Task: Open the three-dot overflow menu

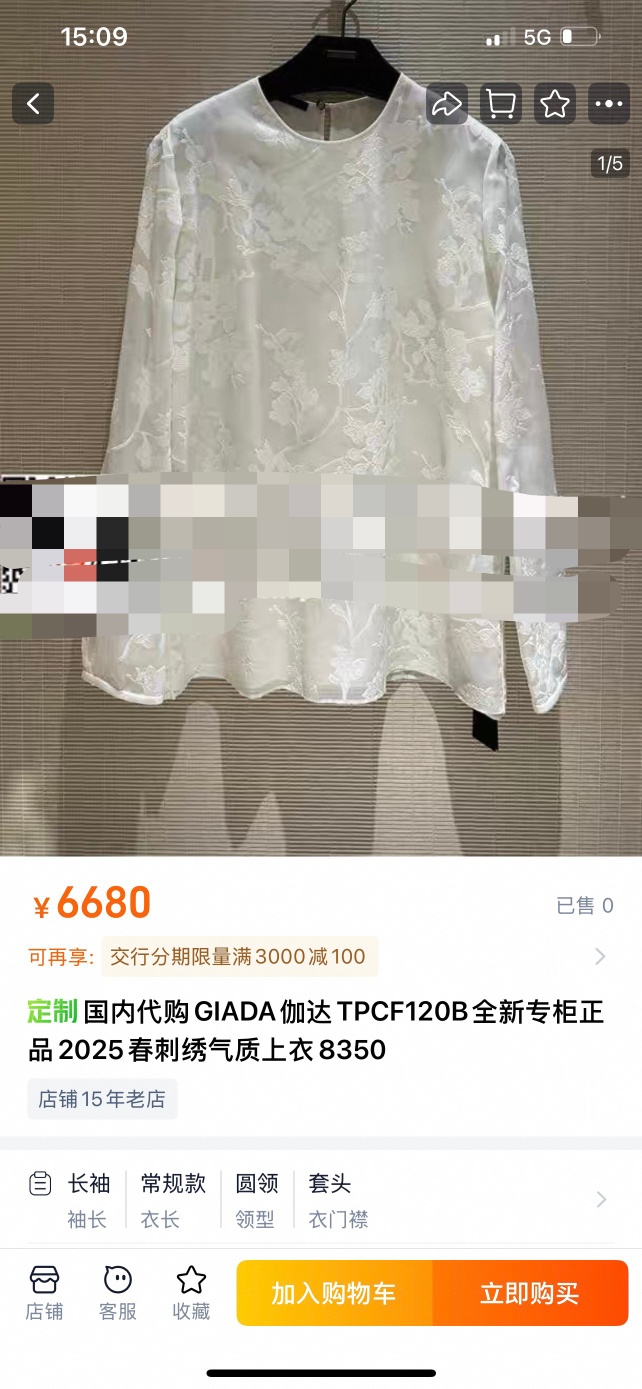Action: [609, 104]
